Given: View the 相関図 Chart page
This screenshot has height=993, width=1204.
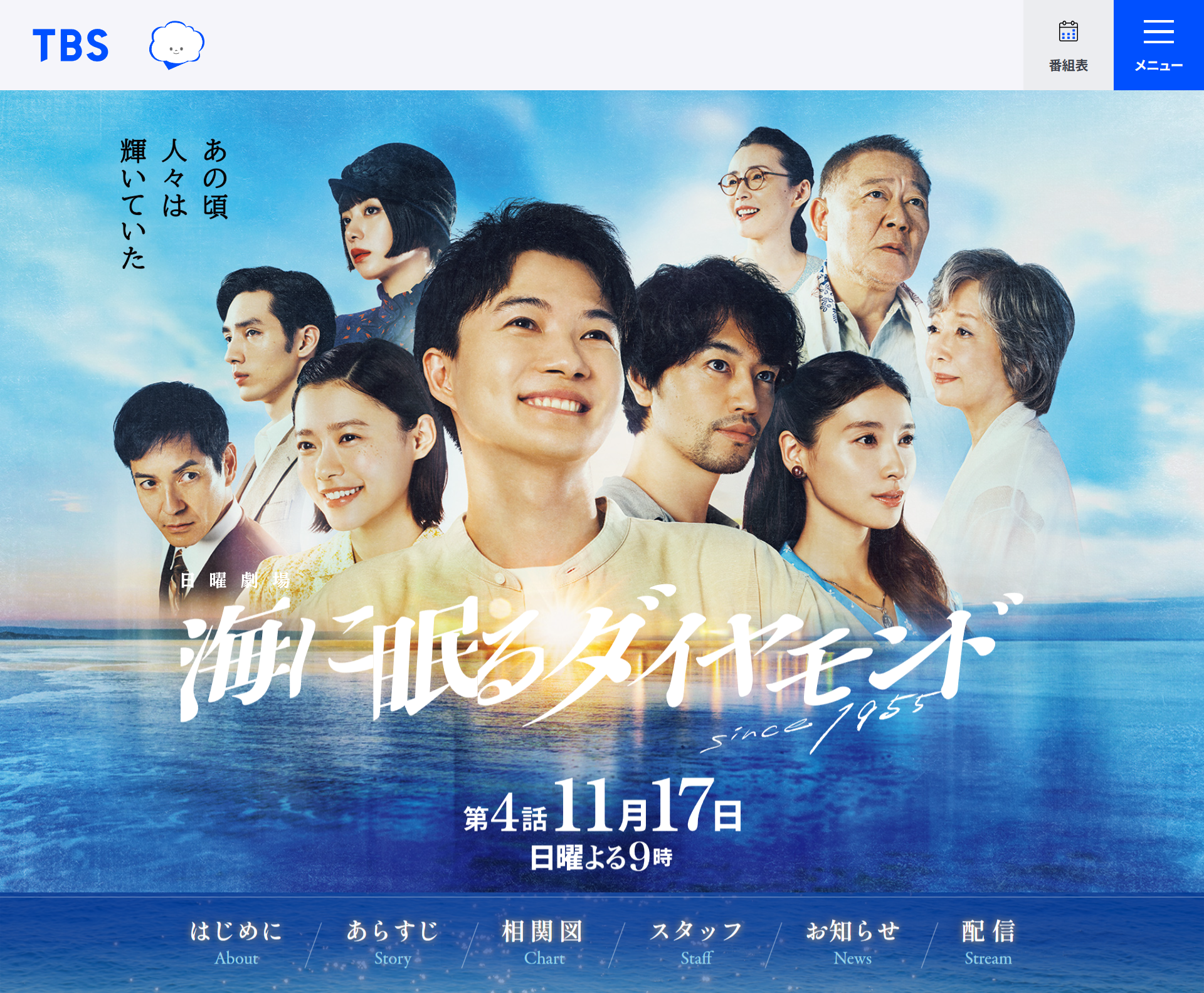Looking at the screenshot, I should tap(543, 942).
